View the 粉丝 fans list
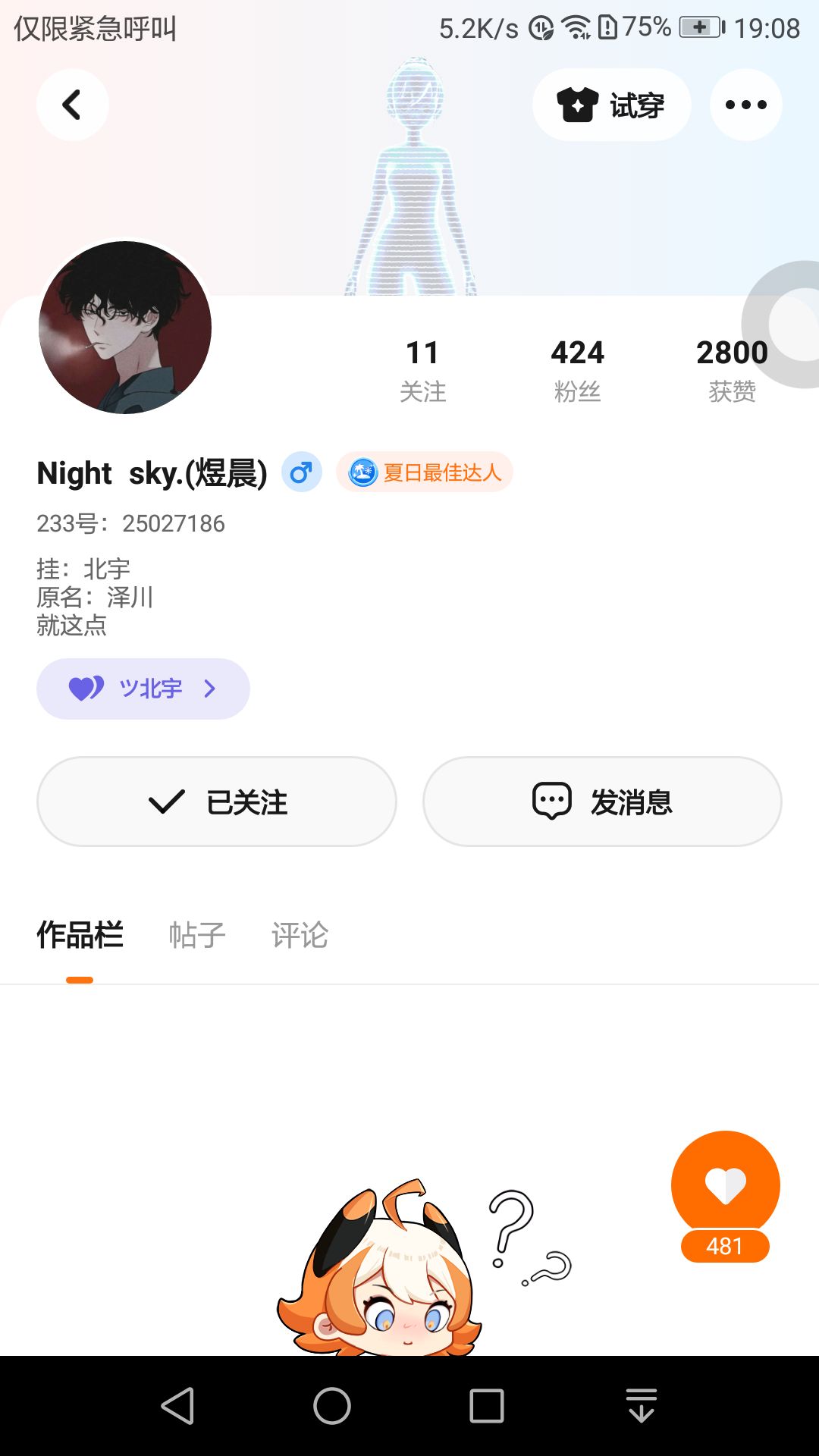Image resolution: width=819 pixels, height=1456 pixels. click(577, 370)
